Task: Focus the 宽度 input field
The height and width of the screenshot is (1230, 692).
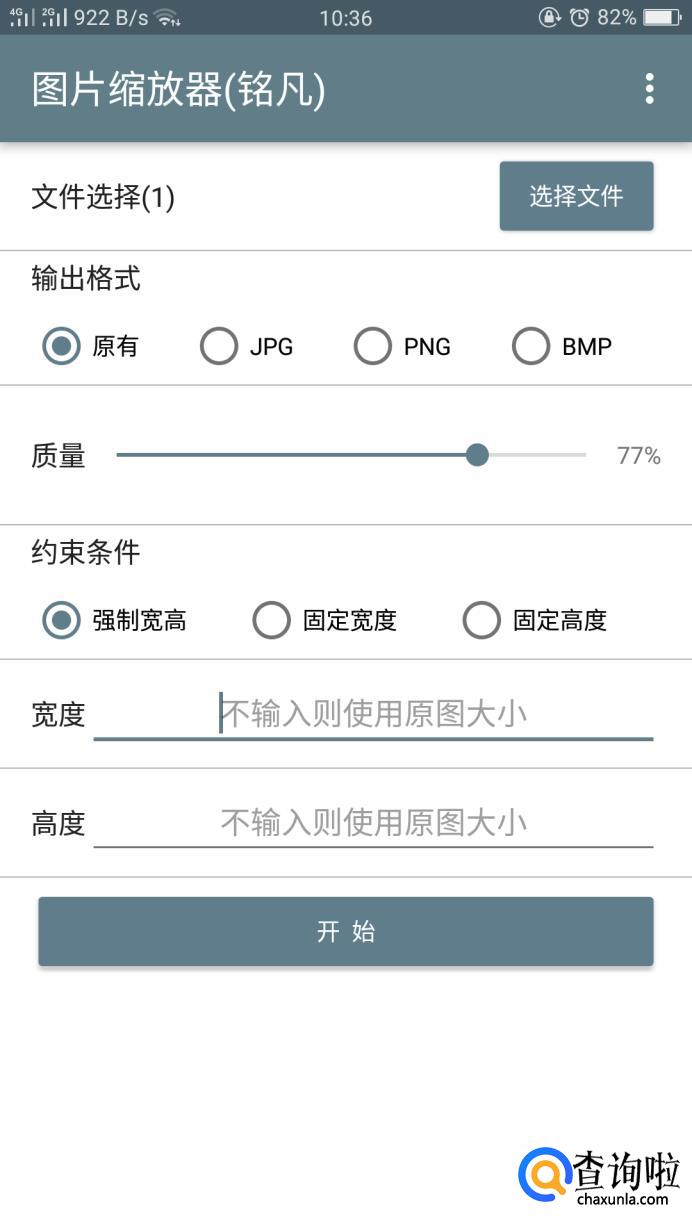Action: pyautogui.click(x=373, y=715)
